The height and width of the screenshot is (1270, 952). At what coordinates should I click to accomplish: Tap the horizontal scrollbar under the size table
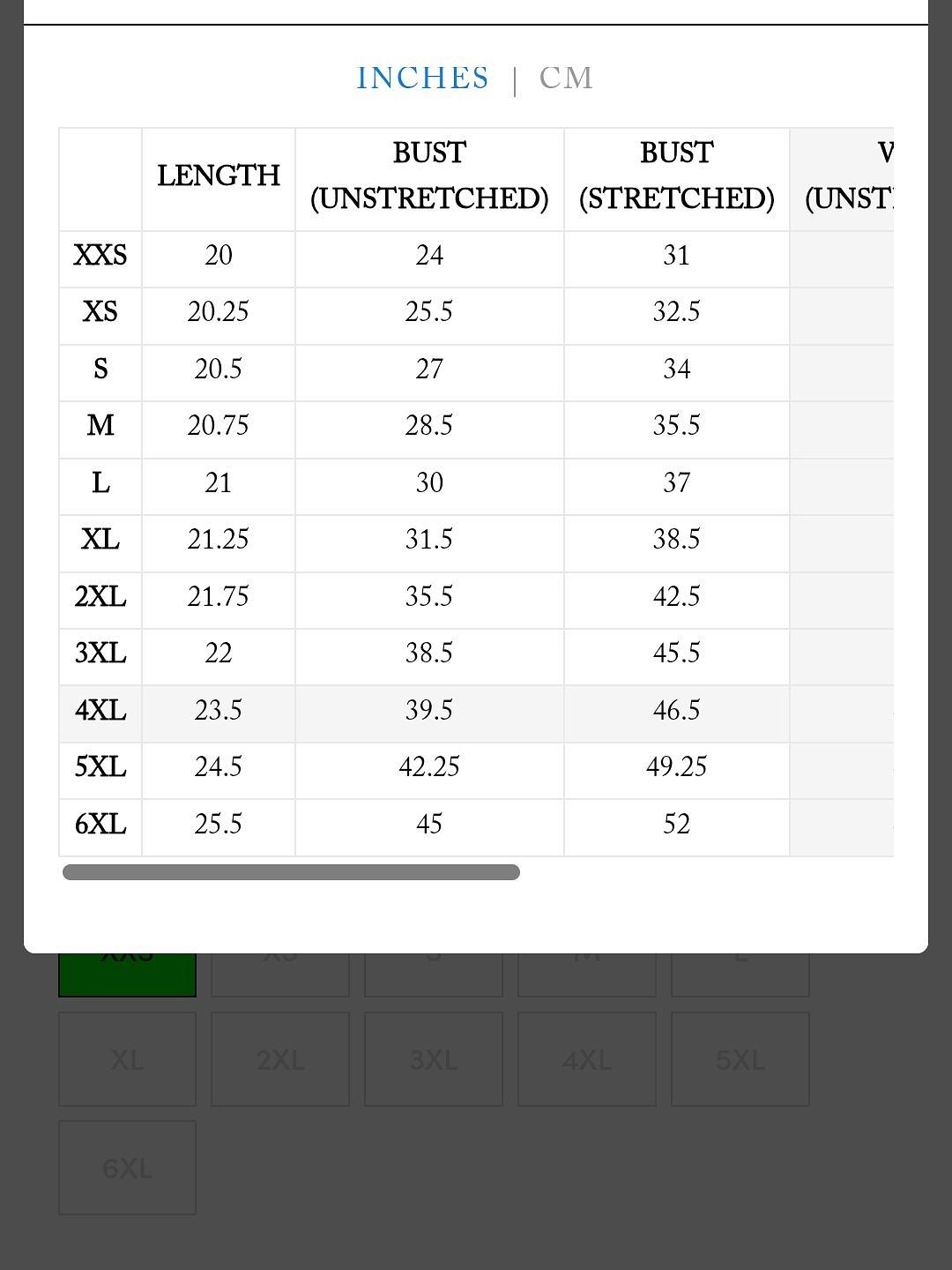click(291, 872)
